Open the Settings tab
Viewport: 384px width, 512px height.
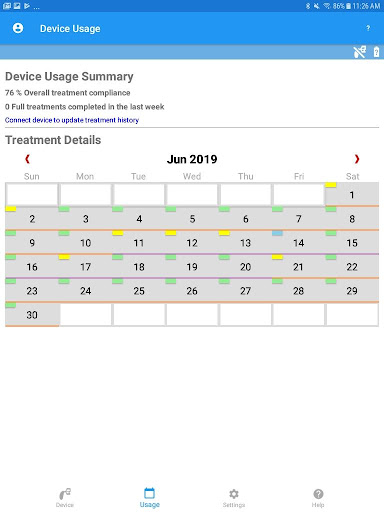coord(234,497)
